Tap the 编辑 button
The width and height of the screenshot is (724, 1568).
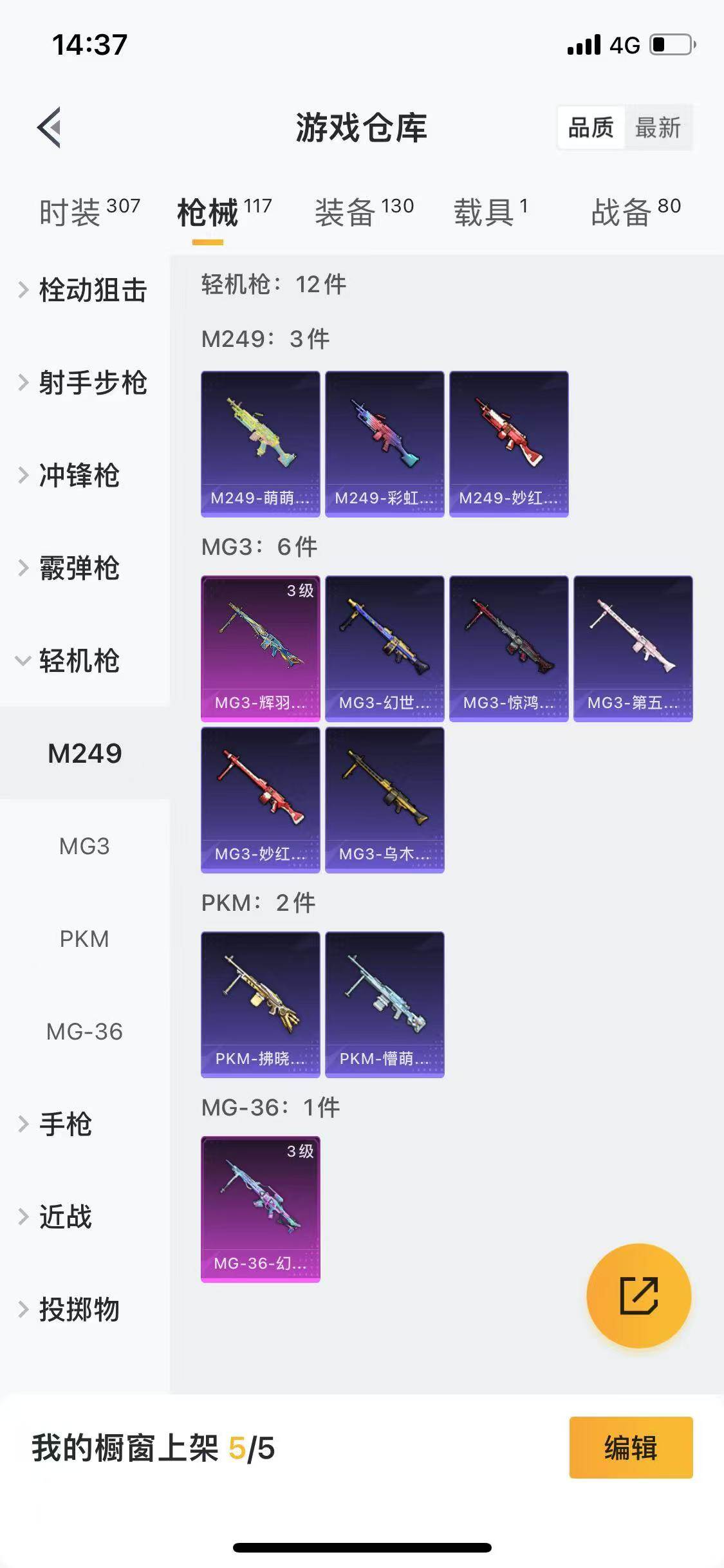(631, 1447)
